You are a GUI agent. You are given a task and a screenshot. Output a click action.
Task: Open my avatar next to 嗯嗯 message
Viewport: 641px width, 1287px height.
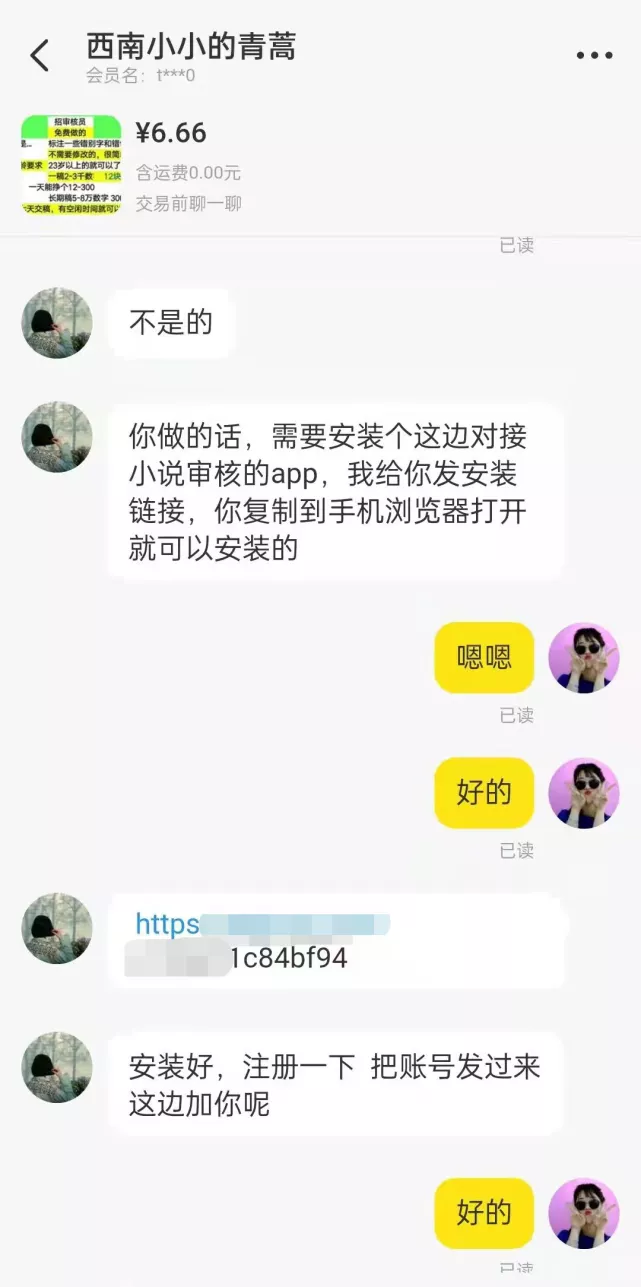click(584, 658)
